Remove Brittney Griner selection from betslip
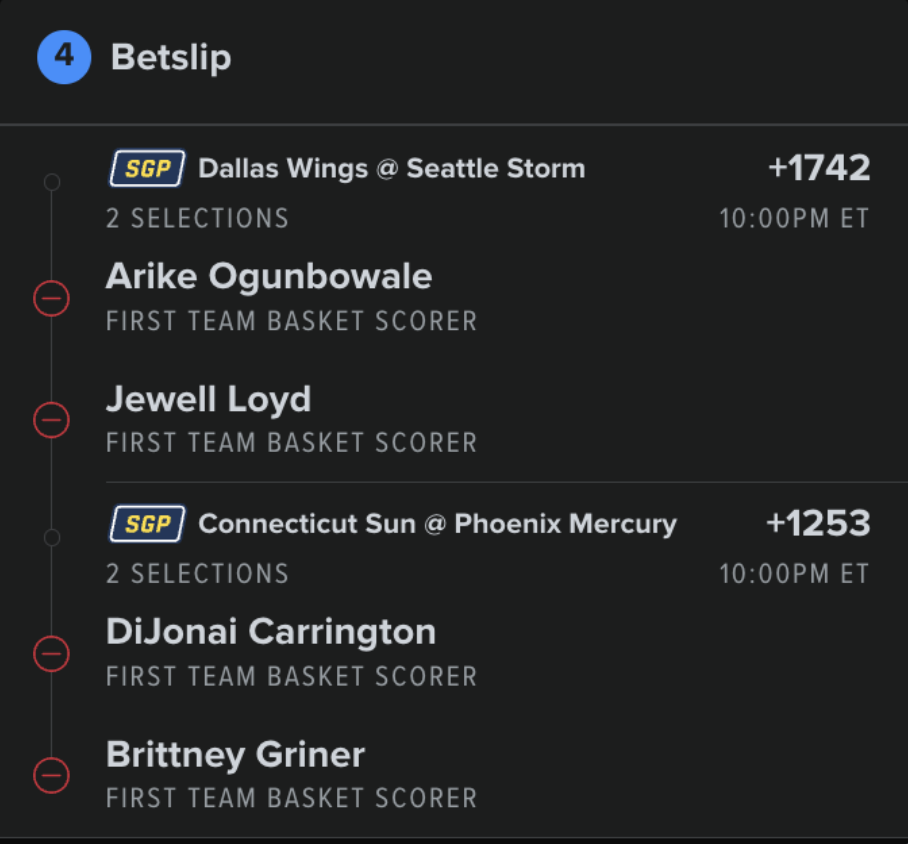 click(52, 774)
